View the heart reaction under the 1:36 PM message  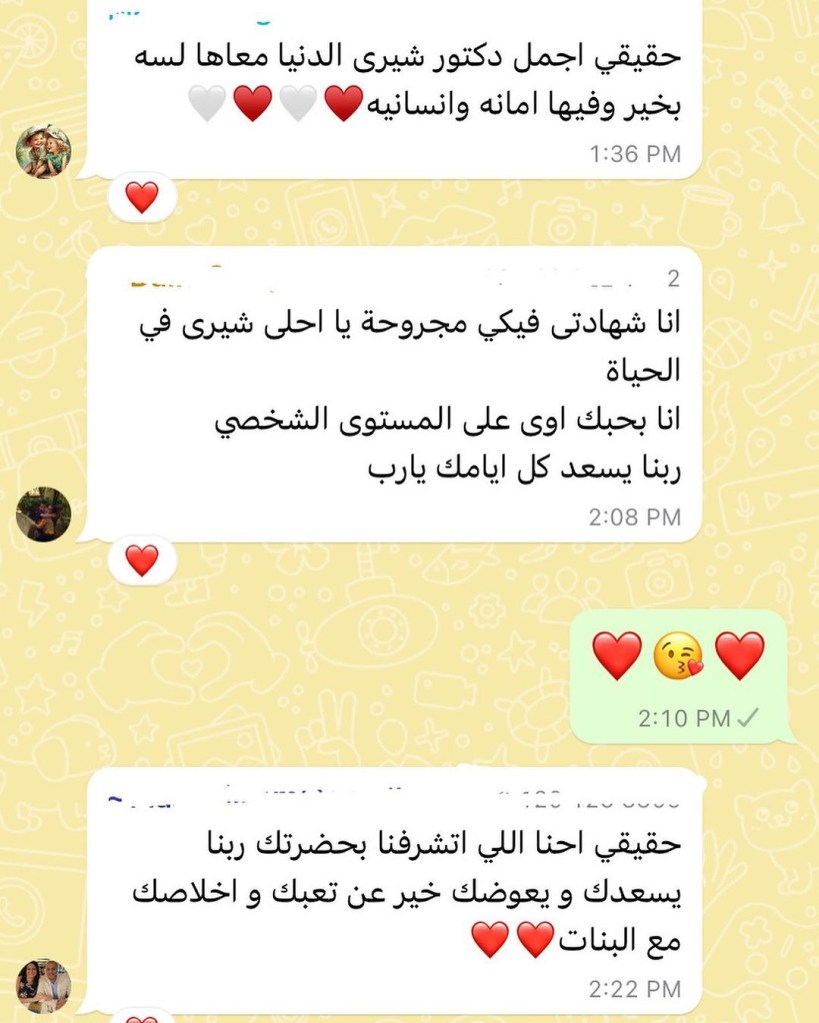(142, 197)
